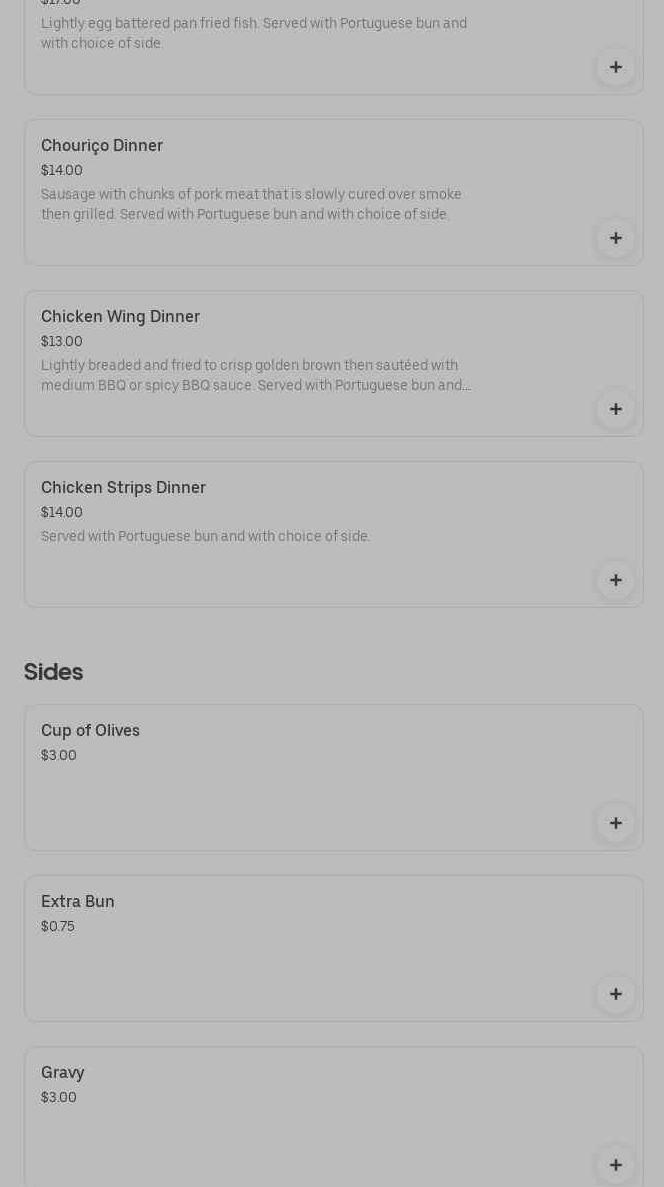This screenshot has width=664, height=1187.
Task: Open the Chouriço Dinner item details
Action: [102, 146]
